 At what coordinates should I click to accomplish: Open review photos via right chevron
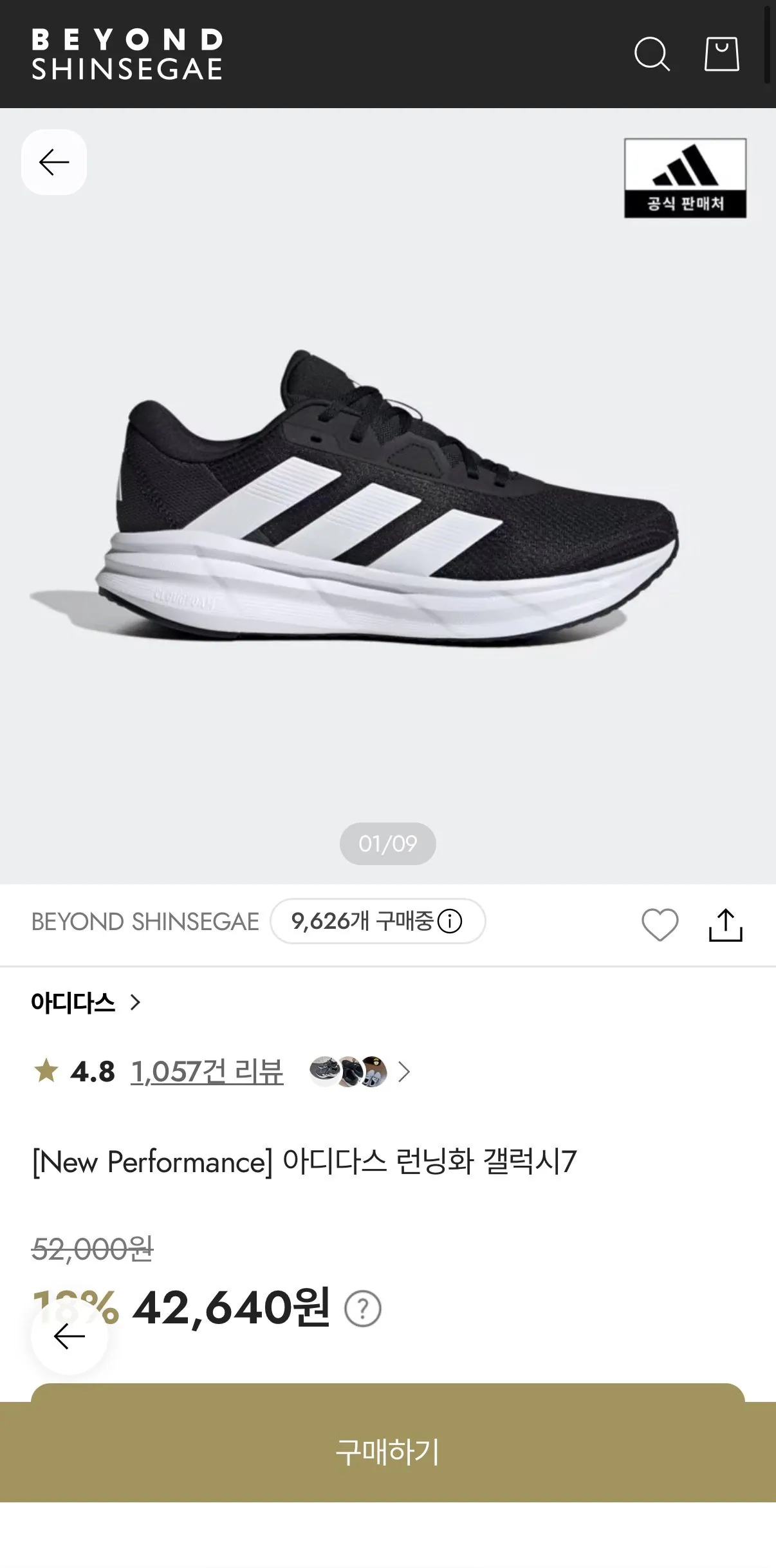coord(405,1072)
